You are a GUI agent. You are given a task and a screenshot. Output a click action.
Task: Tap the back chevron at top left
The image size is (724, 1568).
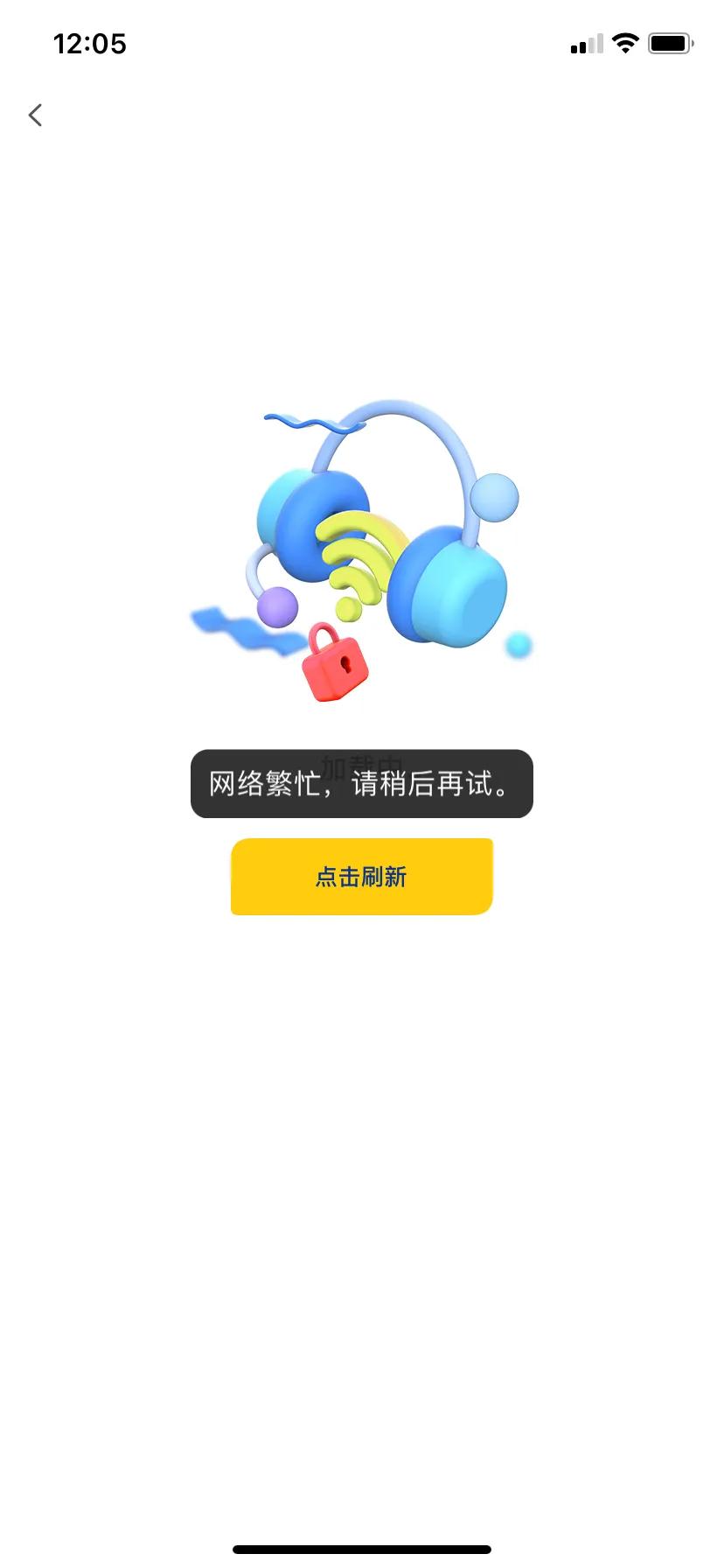coord(35,115)
